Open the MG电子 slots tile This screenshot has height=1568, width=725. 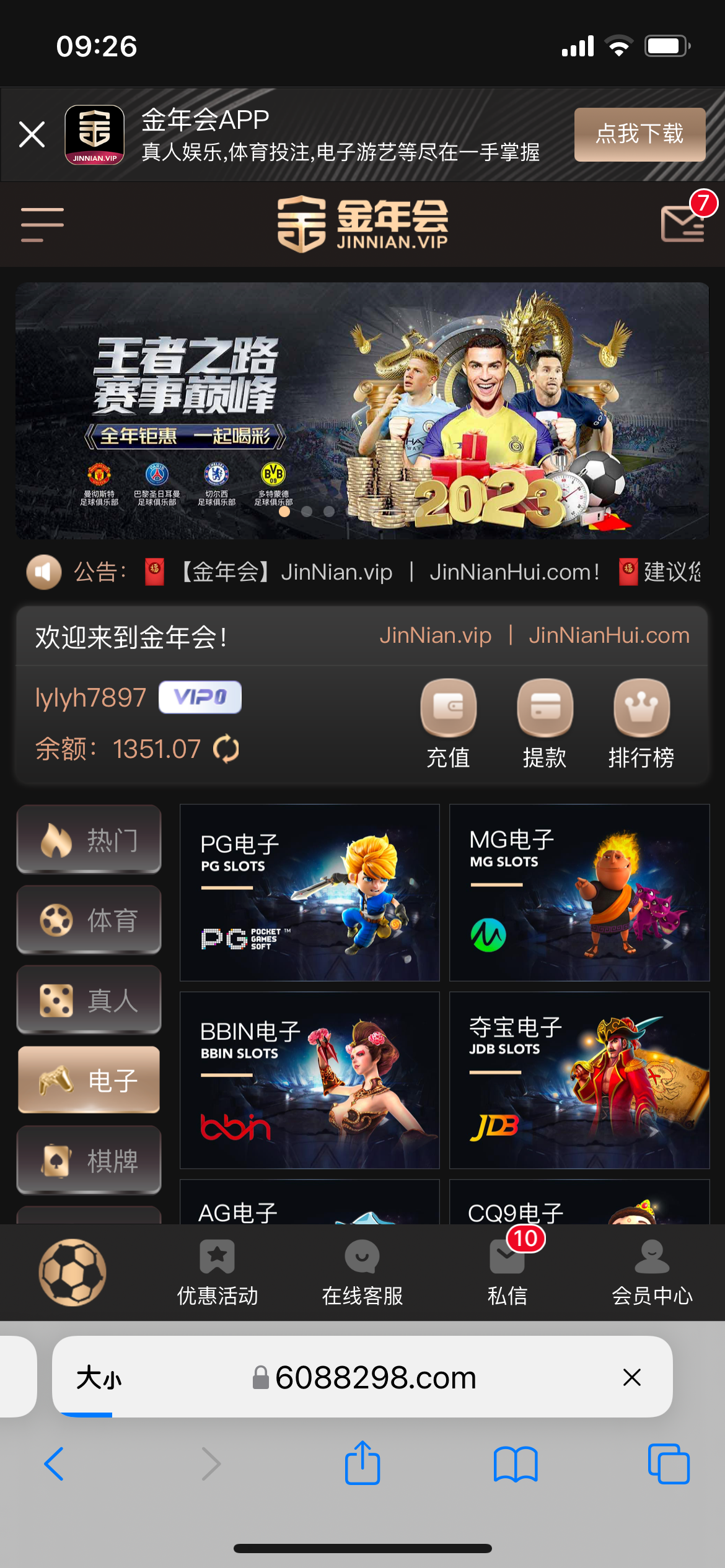tap(579, 892)
